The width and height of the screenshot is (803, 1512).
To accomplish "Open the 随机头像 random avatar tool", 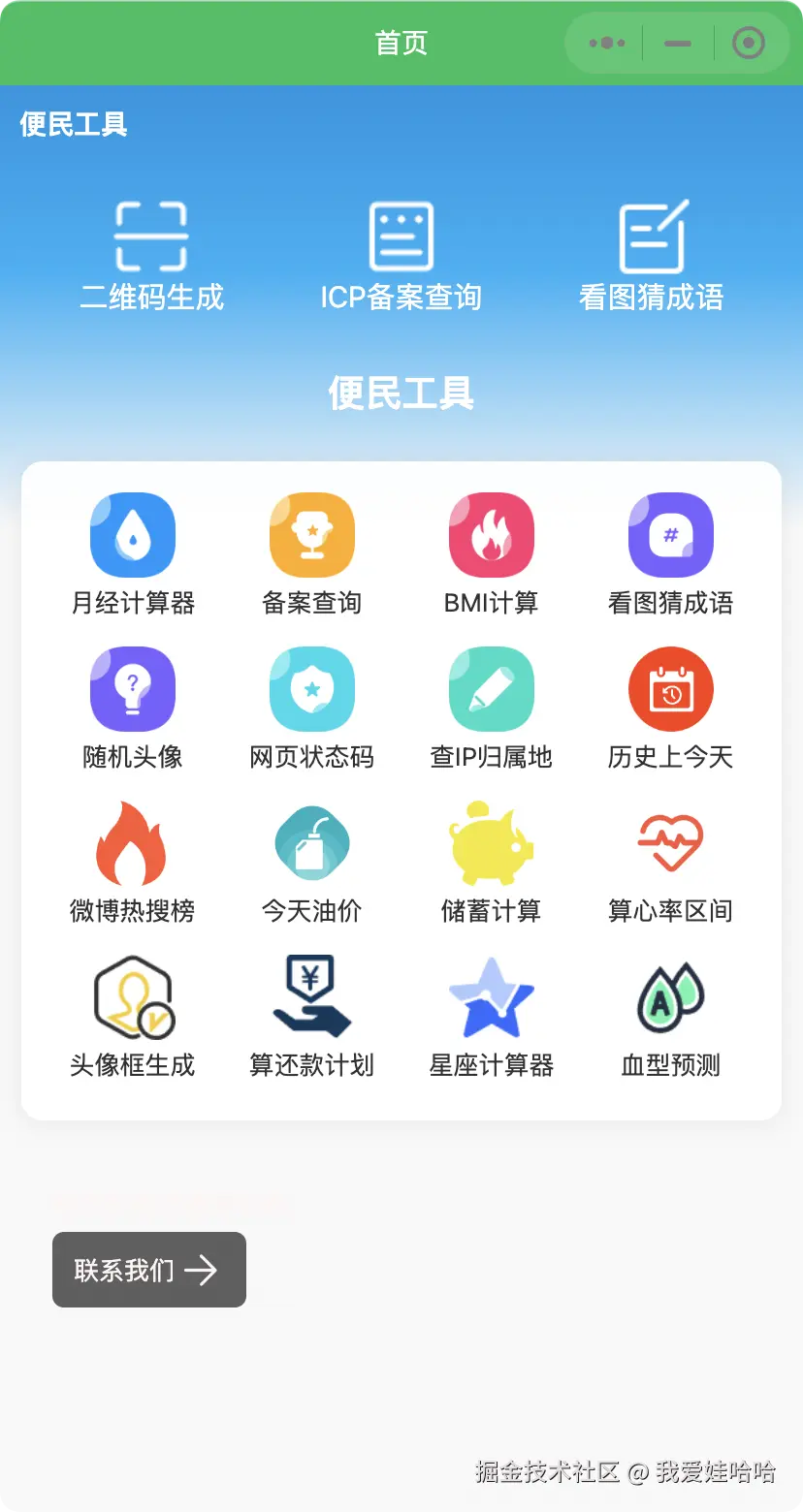I will 133,708.
